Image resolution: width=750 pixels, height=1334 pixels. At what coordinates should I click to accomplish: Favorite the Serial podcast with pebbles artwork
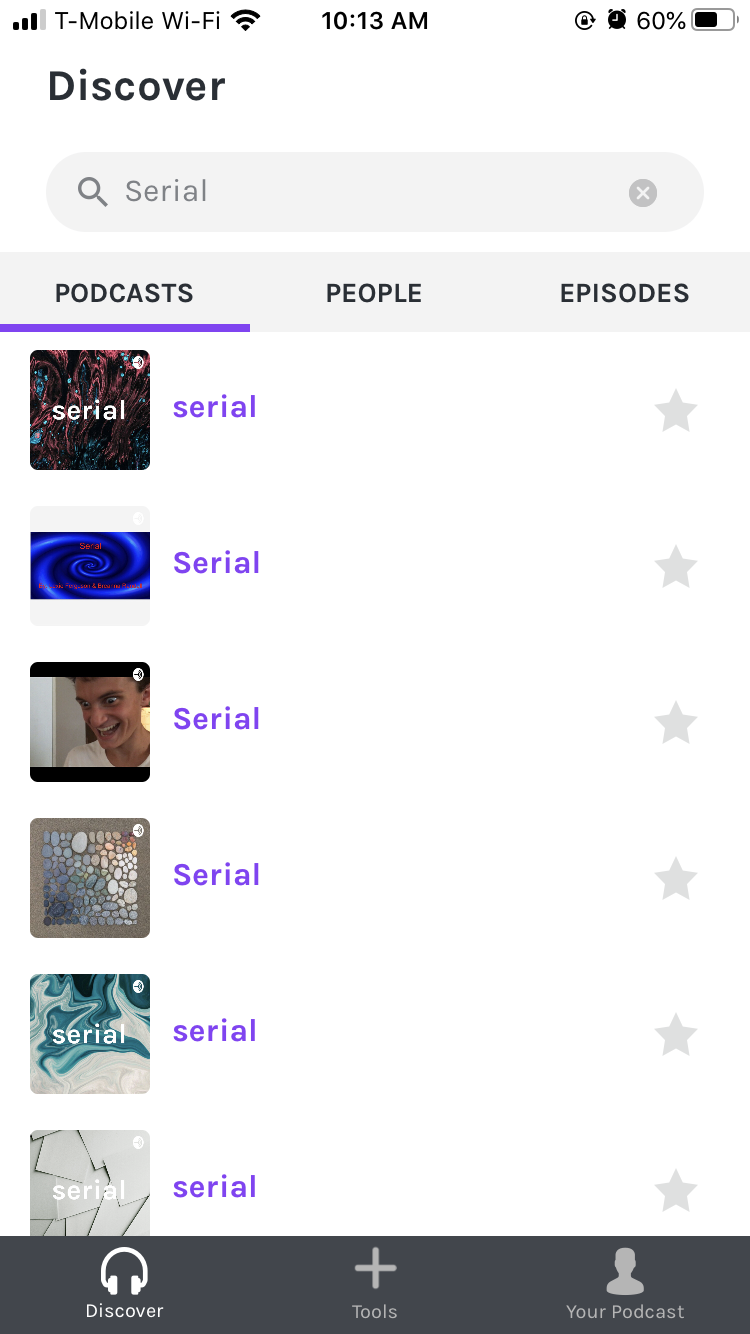[x=676, y=879]
